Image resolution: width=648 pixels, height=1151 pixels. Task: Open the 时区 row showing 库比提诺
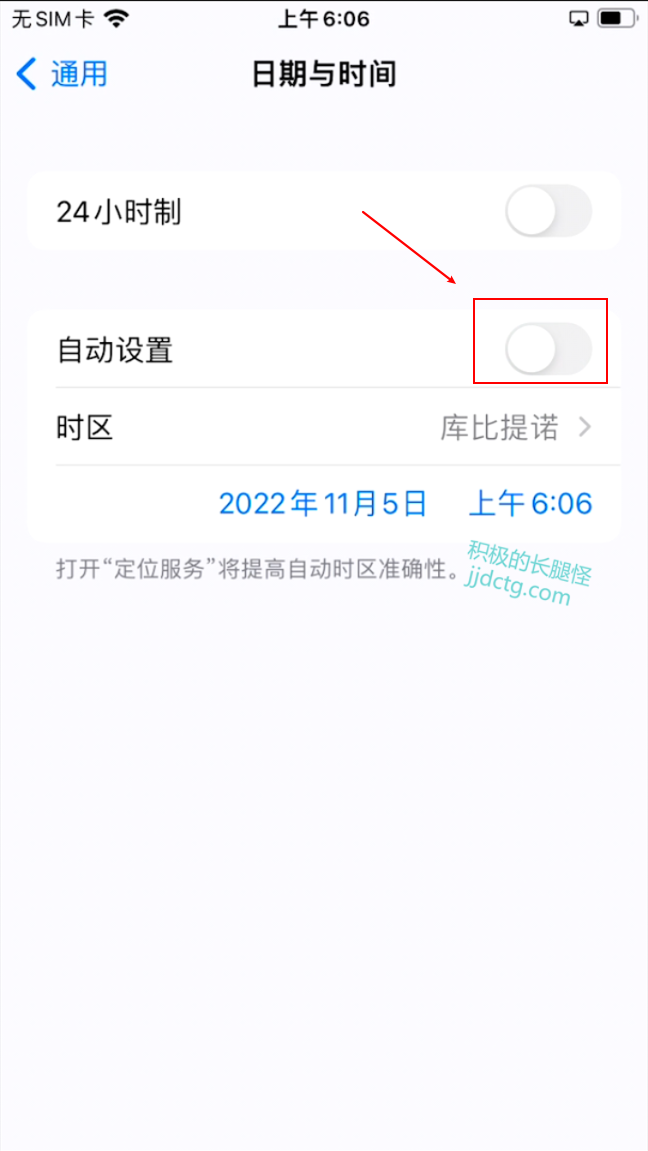pyautogui.click(x=323, y=428)
